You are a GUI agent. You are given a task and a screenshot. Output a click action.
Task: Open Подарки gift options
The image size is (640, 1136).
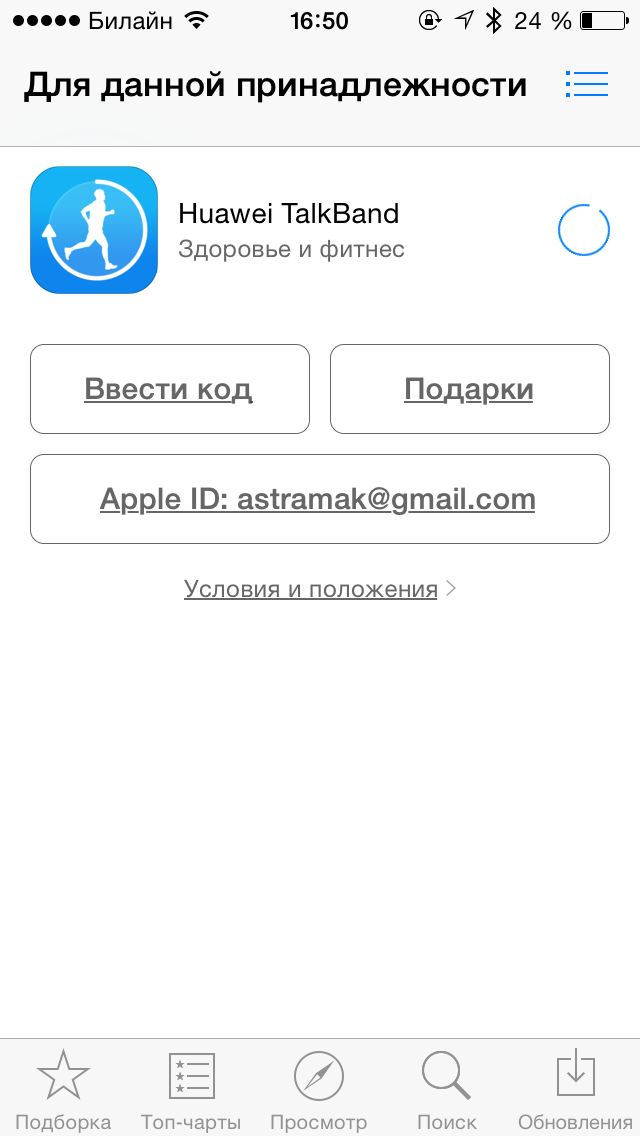pyautogui.click(x=470, y=389)
